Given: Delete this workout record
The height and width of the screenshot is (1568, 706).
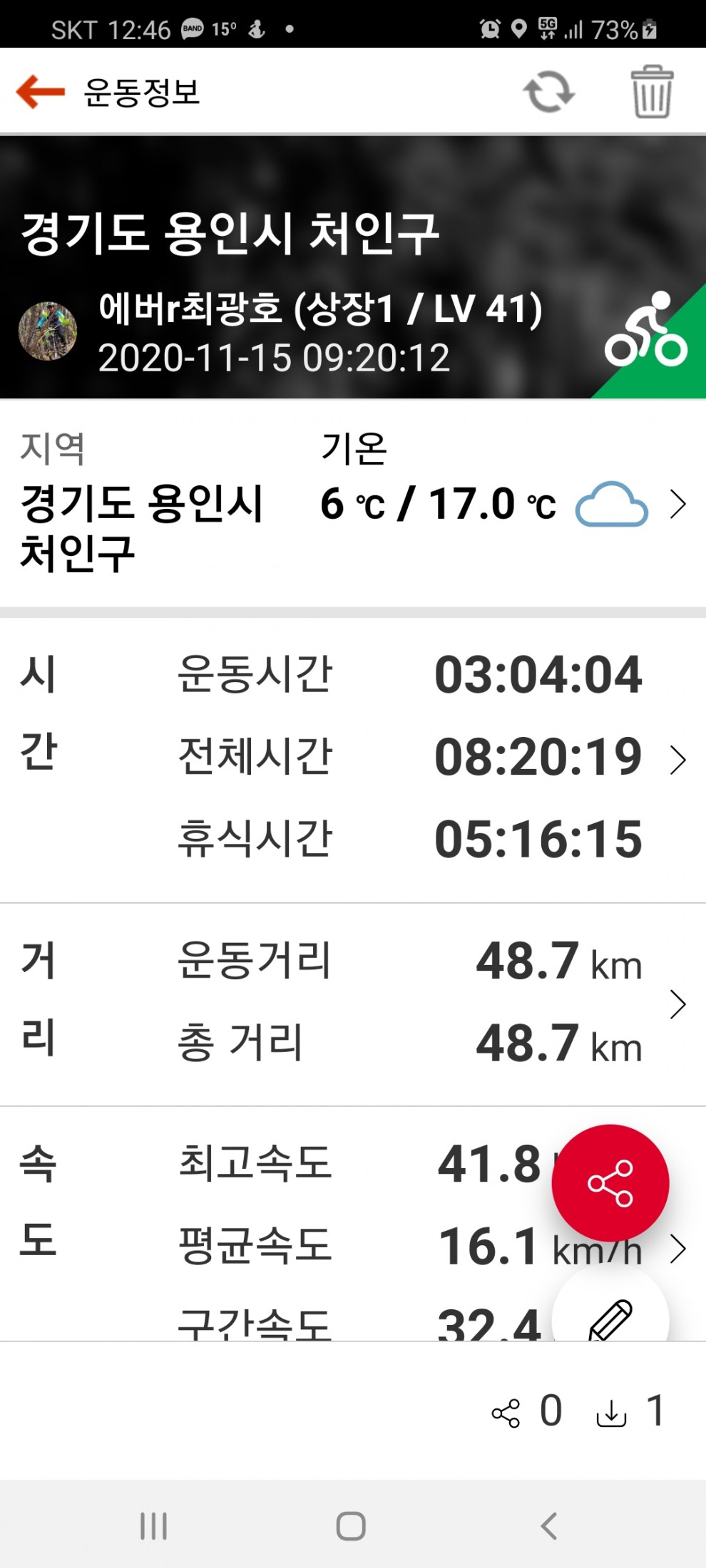Looking at the screenshot, I should tap(652, 92).
